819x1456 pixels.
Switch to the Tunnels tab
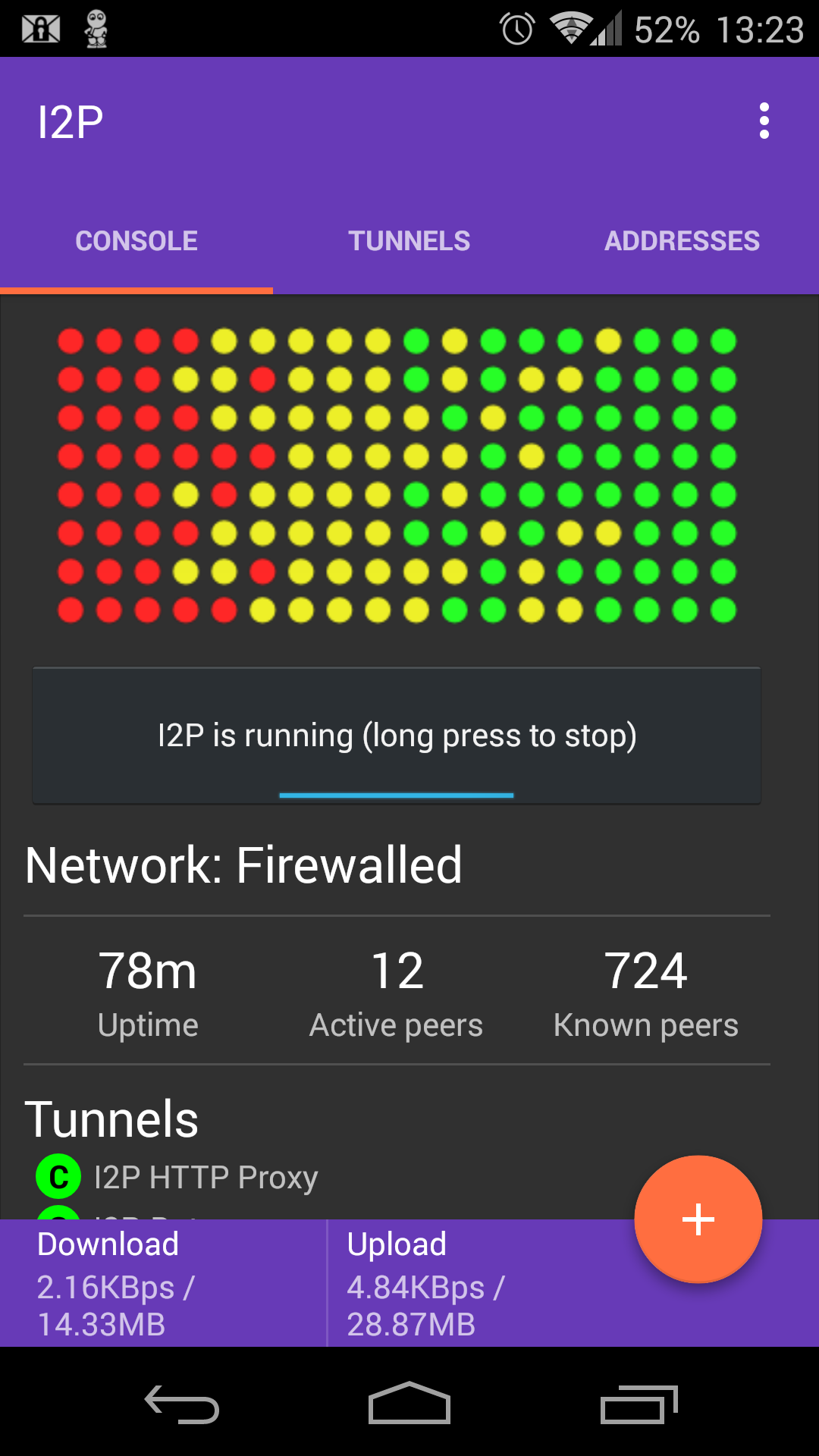pos(409,241)
